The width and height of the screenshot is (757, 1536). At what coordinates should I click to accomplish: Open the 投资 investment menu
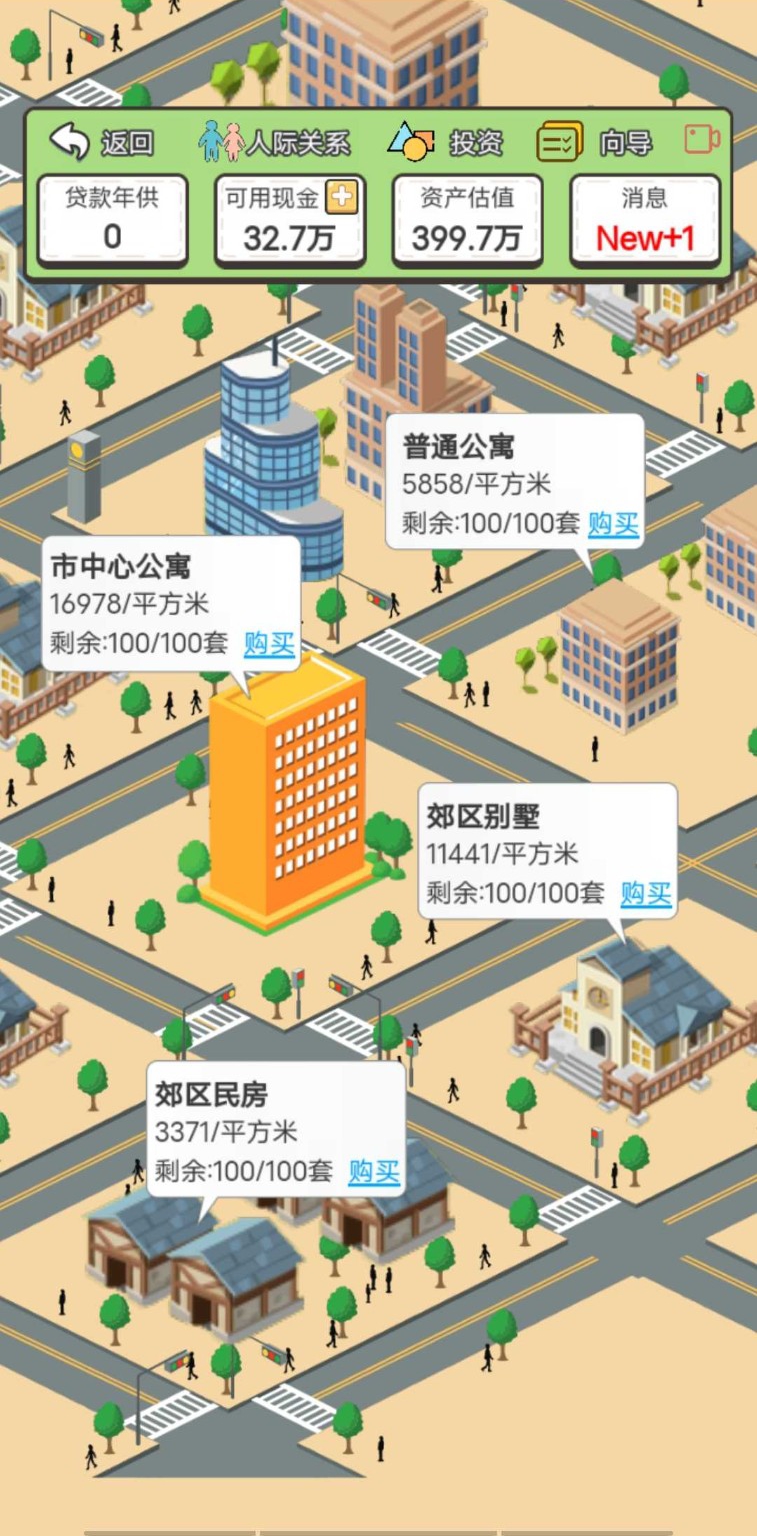[x=445, y=142]
